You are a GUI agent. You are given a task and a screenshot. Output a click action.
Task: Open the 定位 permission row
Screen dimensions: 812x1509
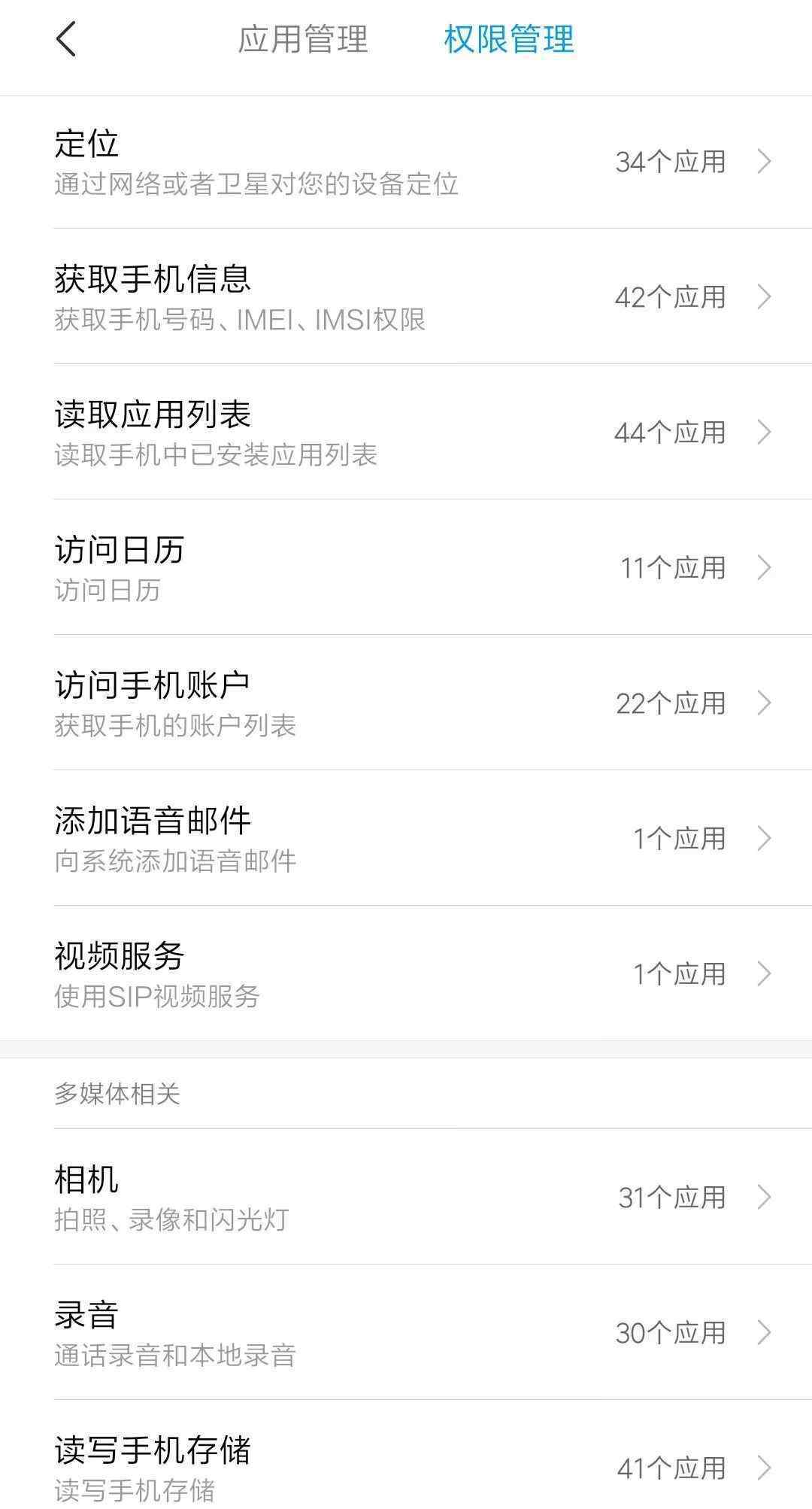(406, 162)
